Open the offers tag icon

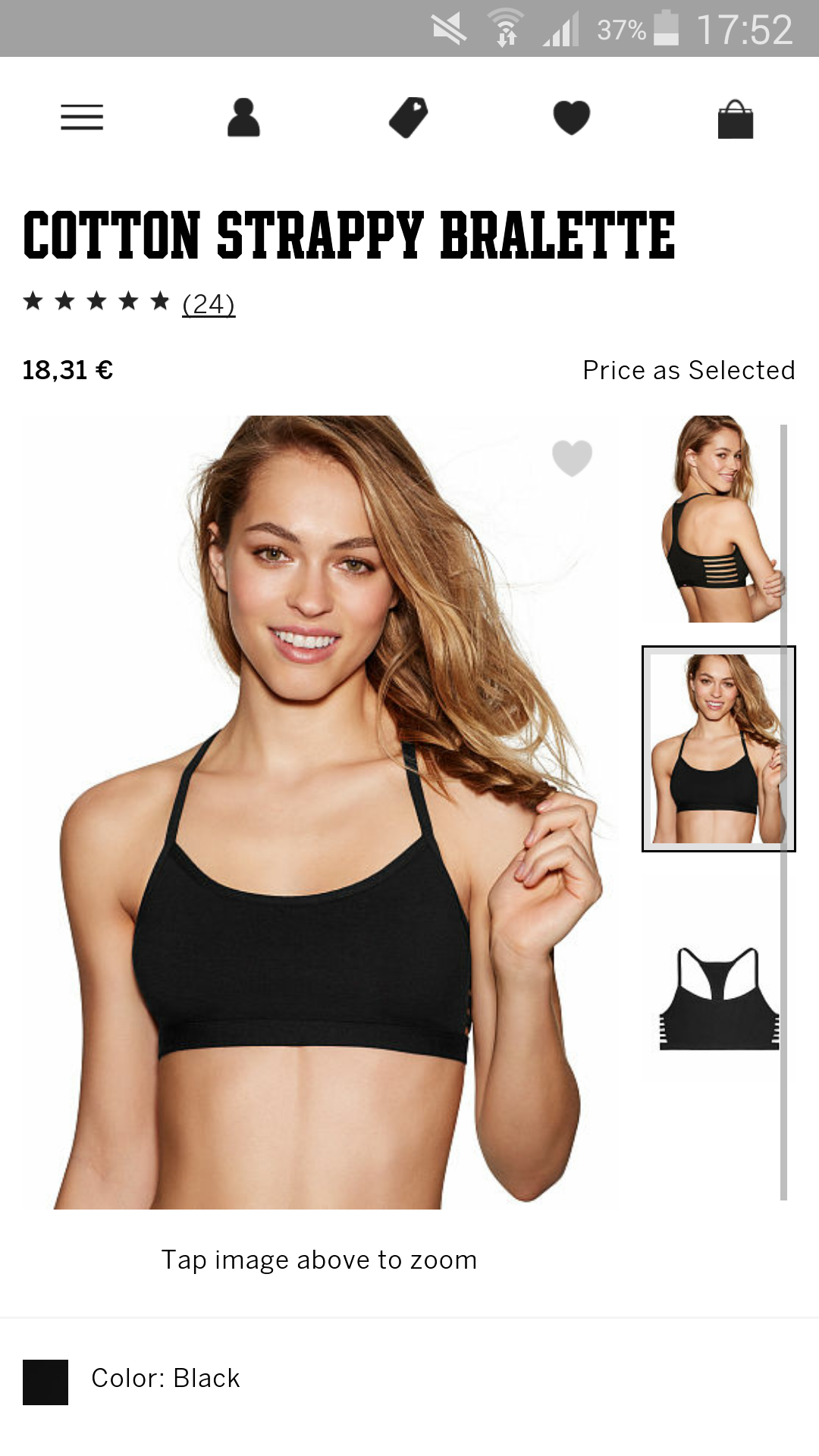[409, 118]
